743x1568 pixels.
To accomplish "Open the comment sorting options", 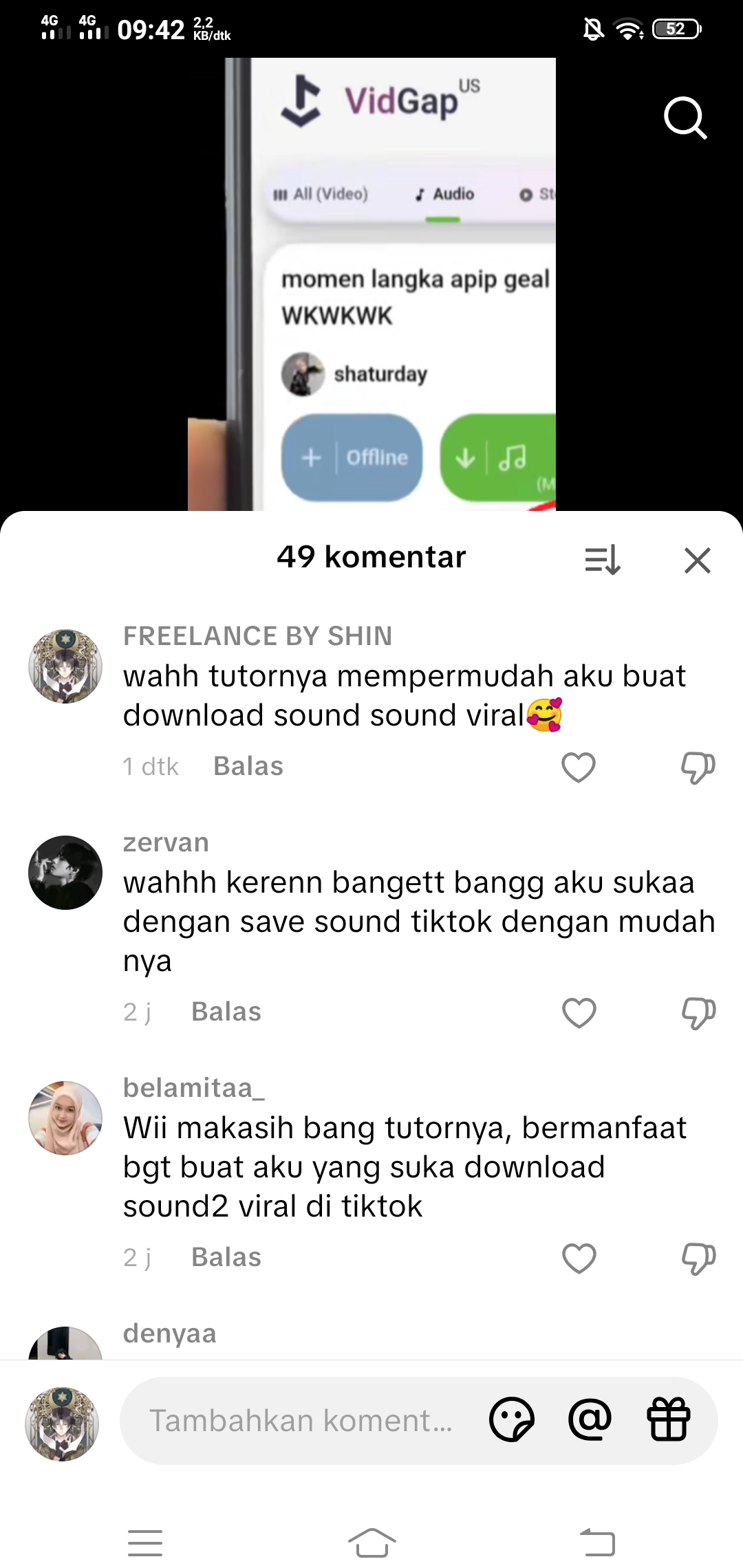I will pos(603,560).
